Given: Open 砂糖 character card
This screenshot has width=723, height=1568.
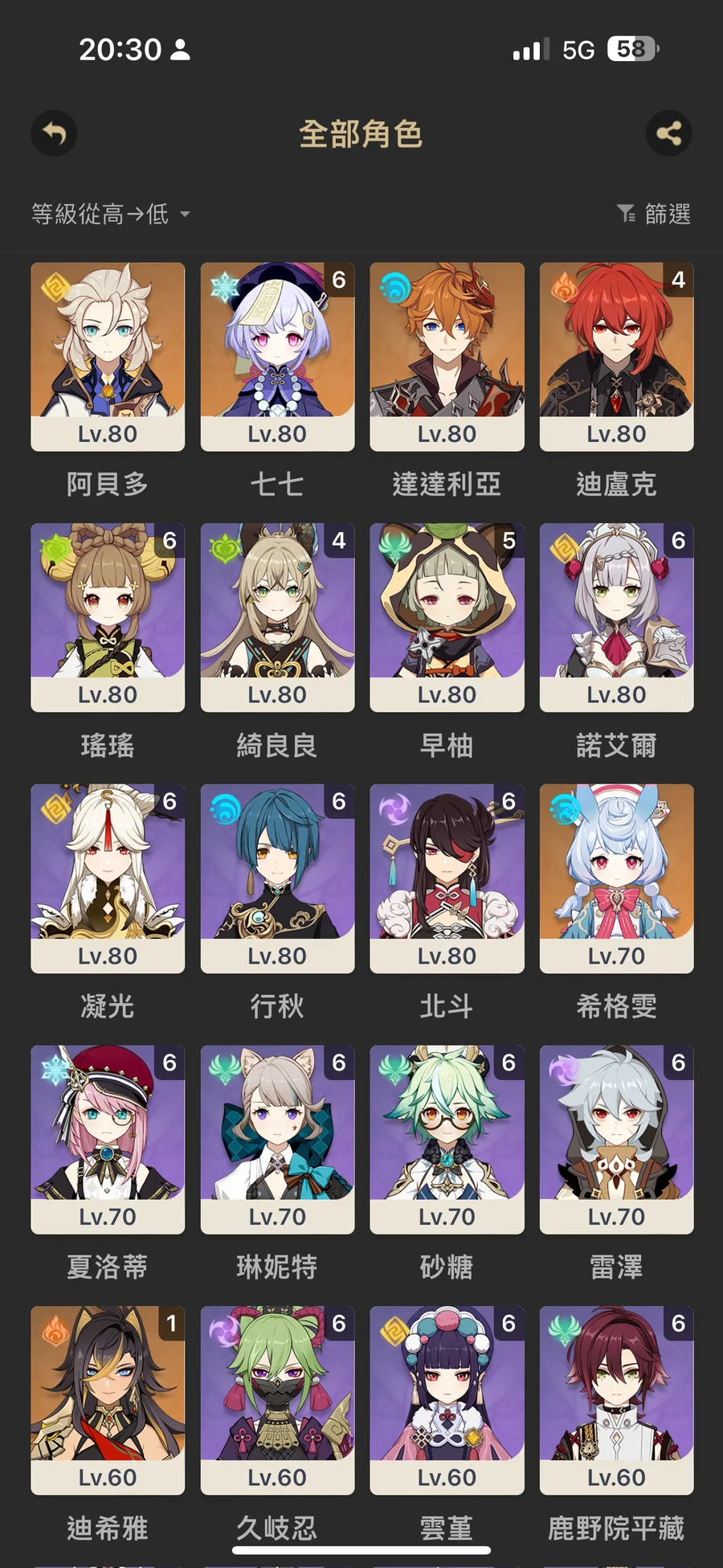Looking at the screenshot, I should tap(447, 1140).
